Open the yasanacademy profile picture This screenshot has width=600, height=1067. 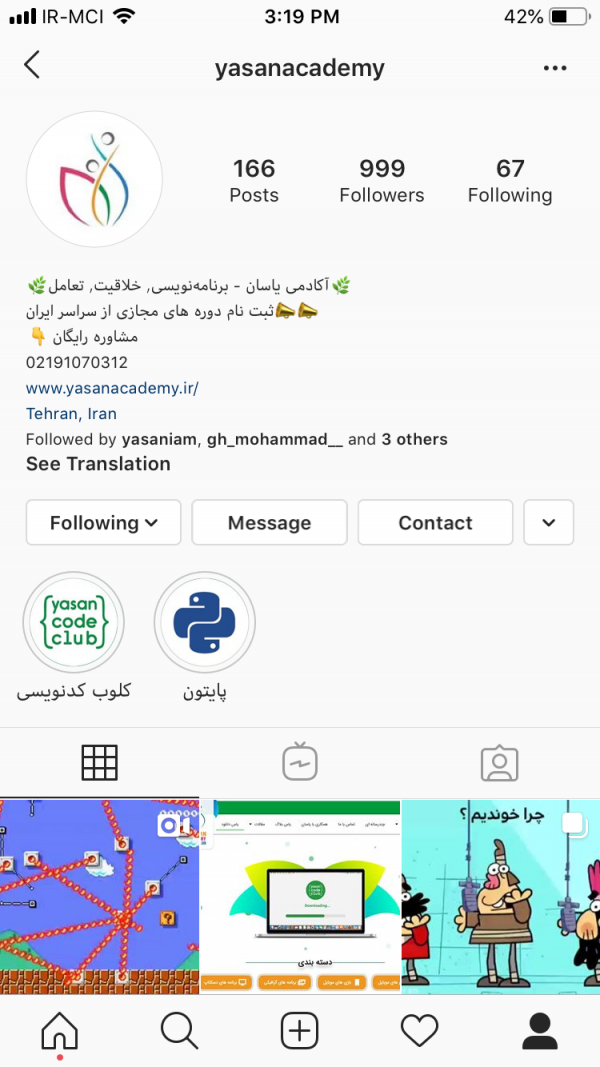(94, 179)
